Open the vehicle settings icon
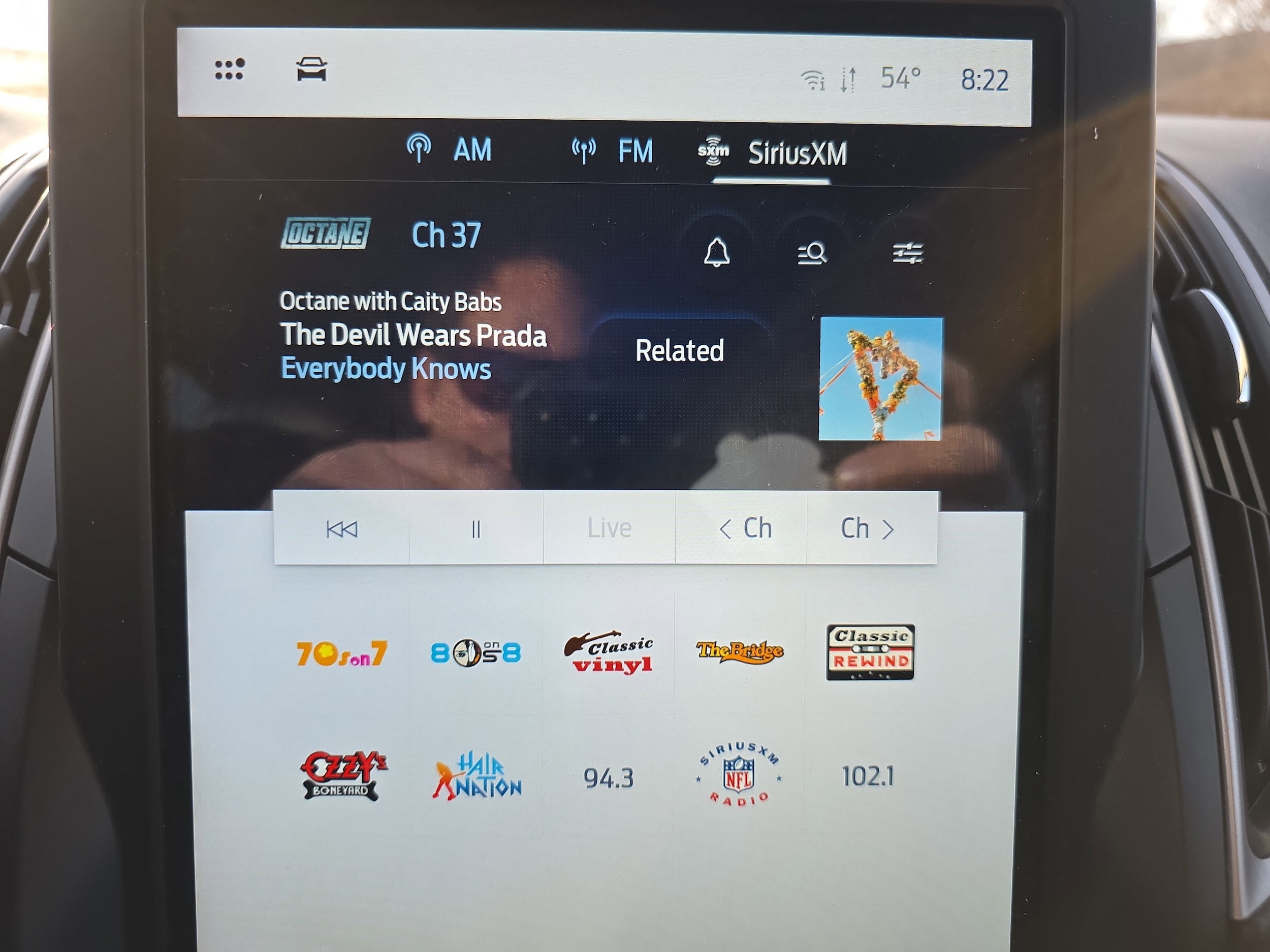 click(311, 70)
